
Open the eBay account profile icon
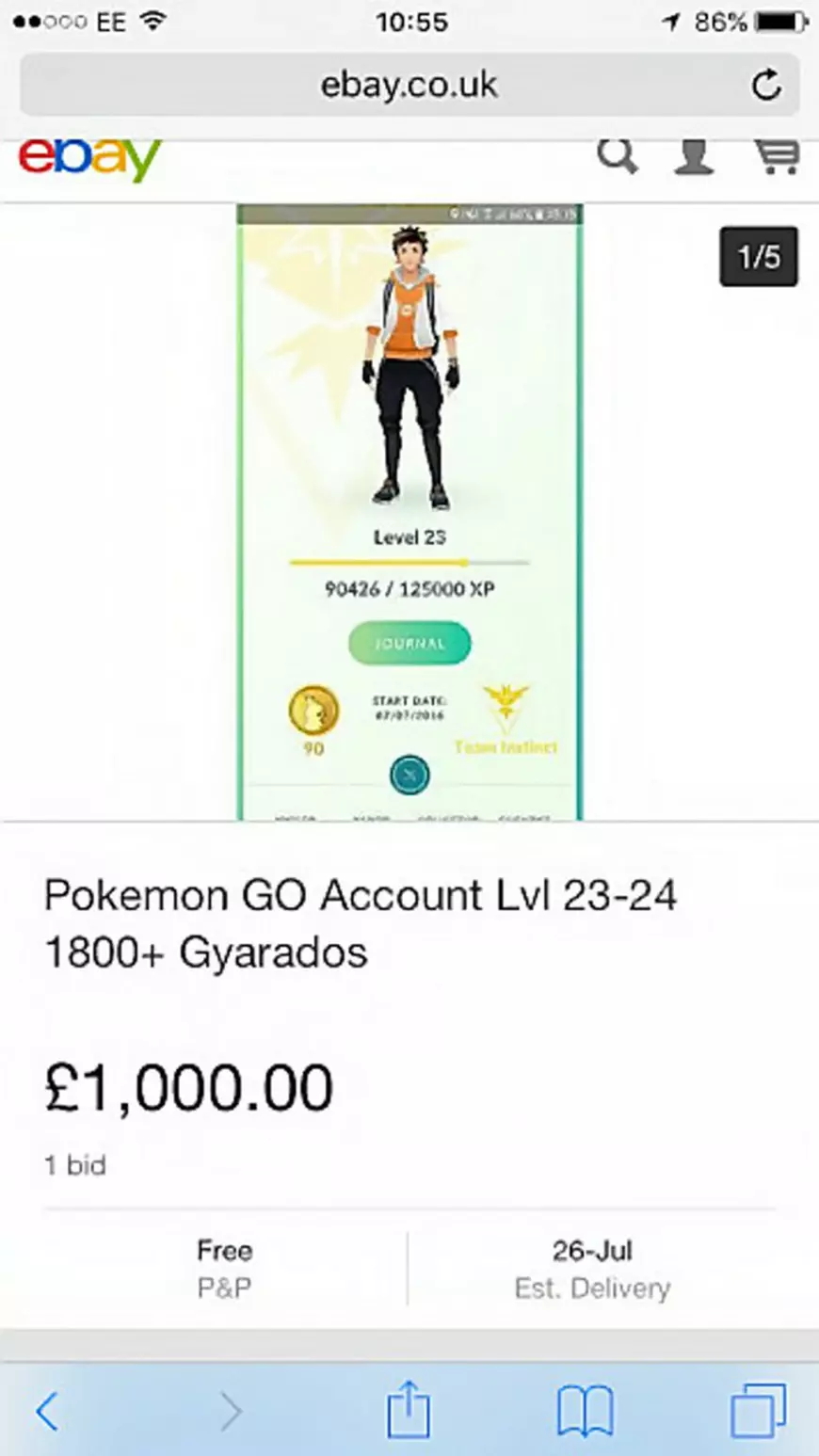(x=694, y=157)
